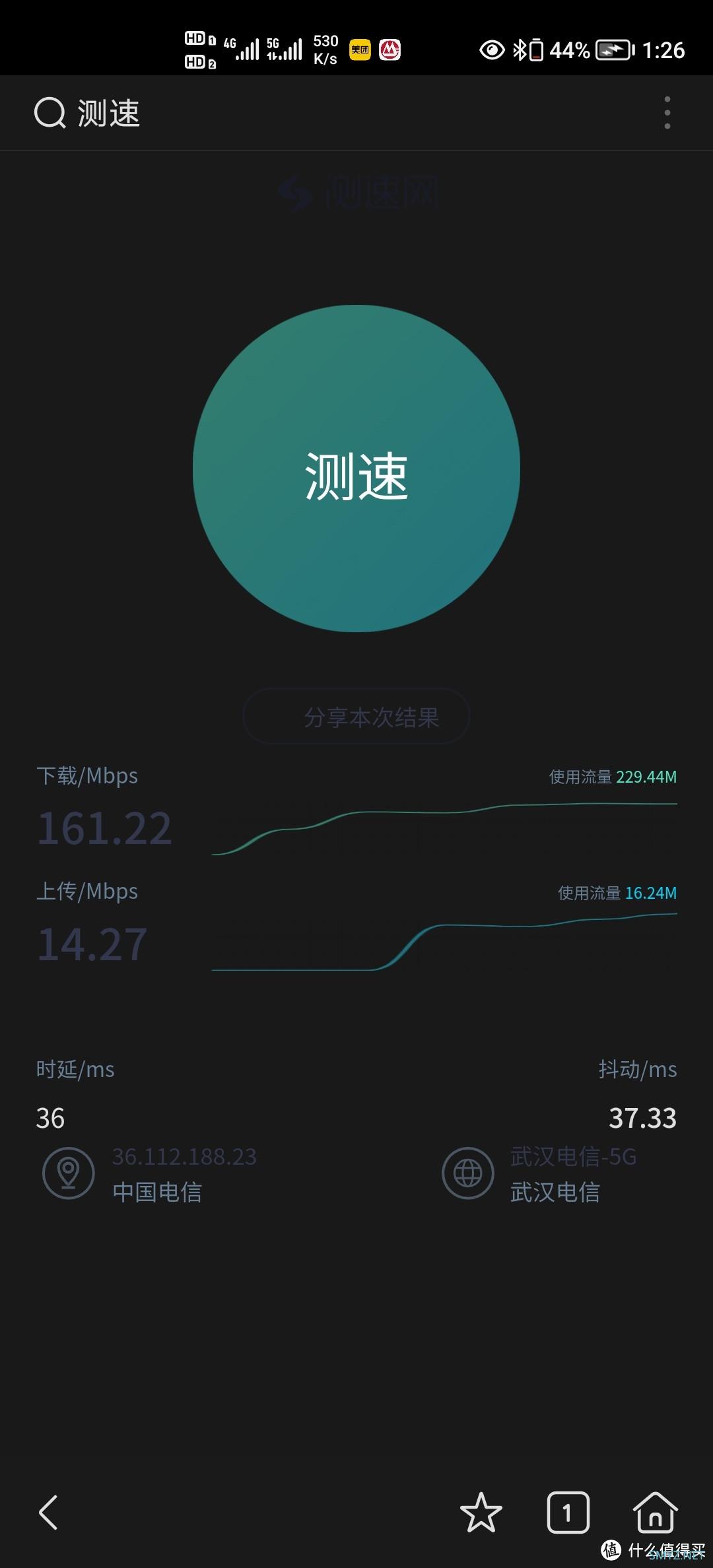Return to the browser home page
713x1568 pixels.
point(655,1512)
